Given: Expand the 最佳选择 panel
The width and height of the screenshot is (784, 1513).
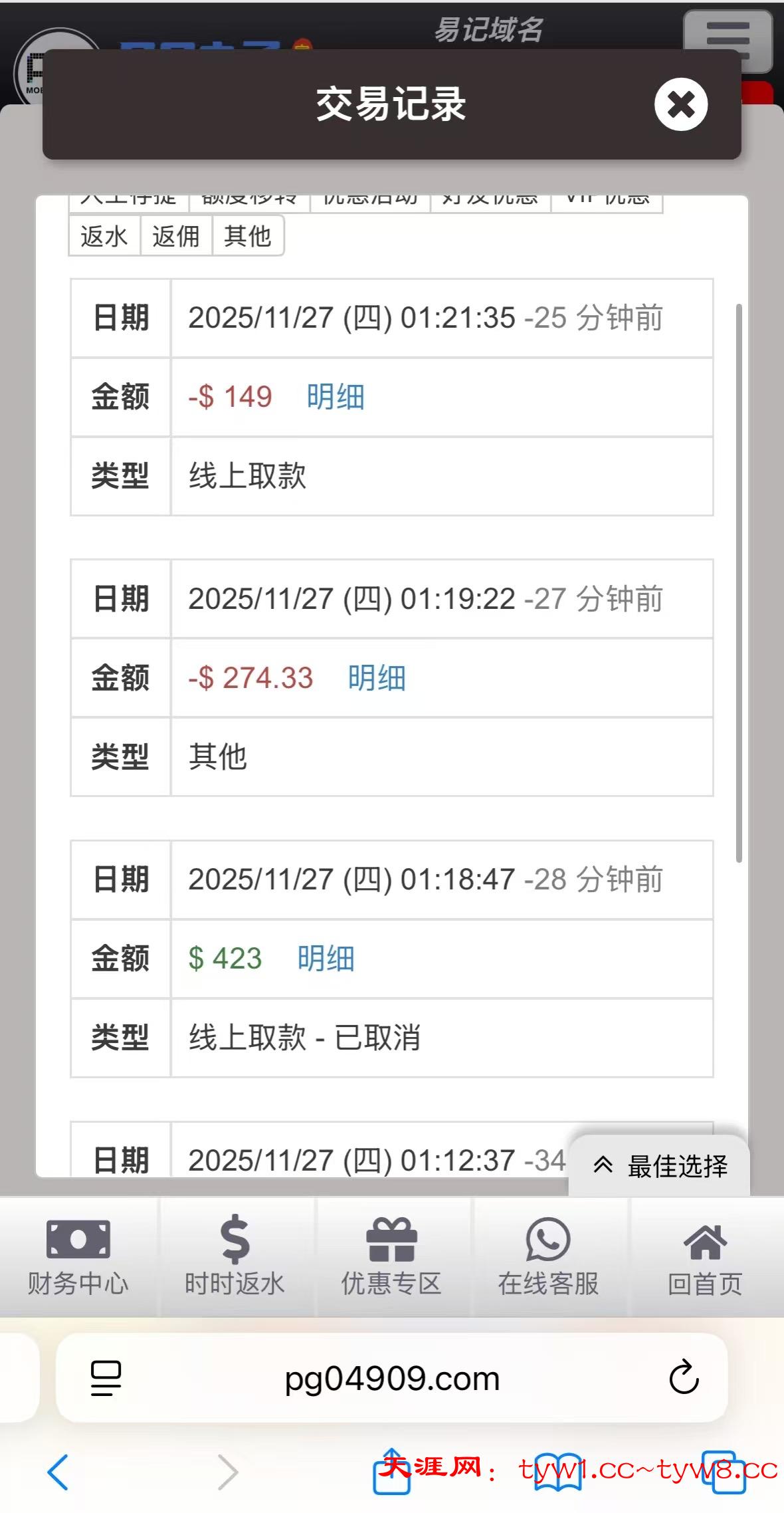Looking at the screenshot, I should [x=660, y=1166].
